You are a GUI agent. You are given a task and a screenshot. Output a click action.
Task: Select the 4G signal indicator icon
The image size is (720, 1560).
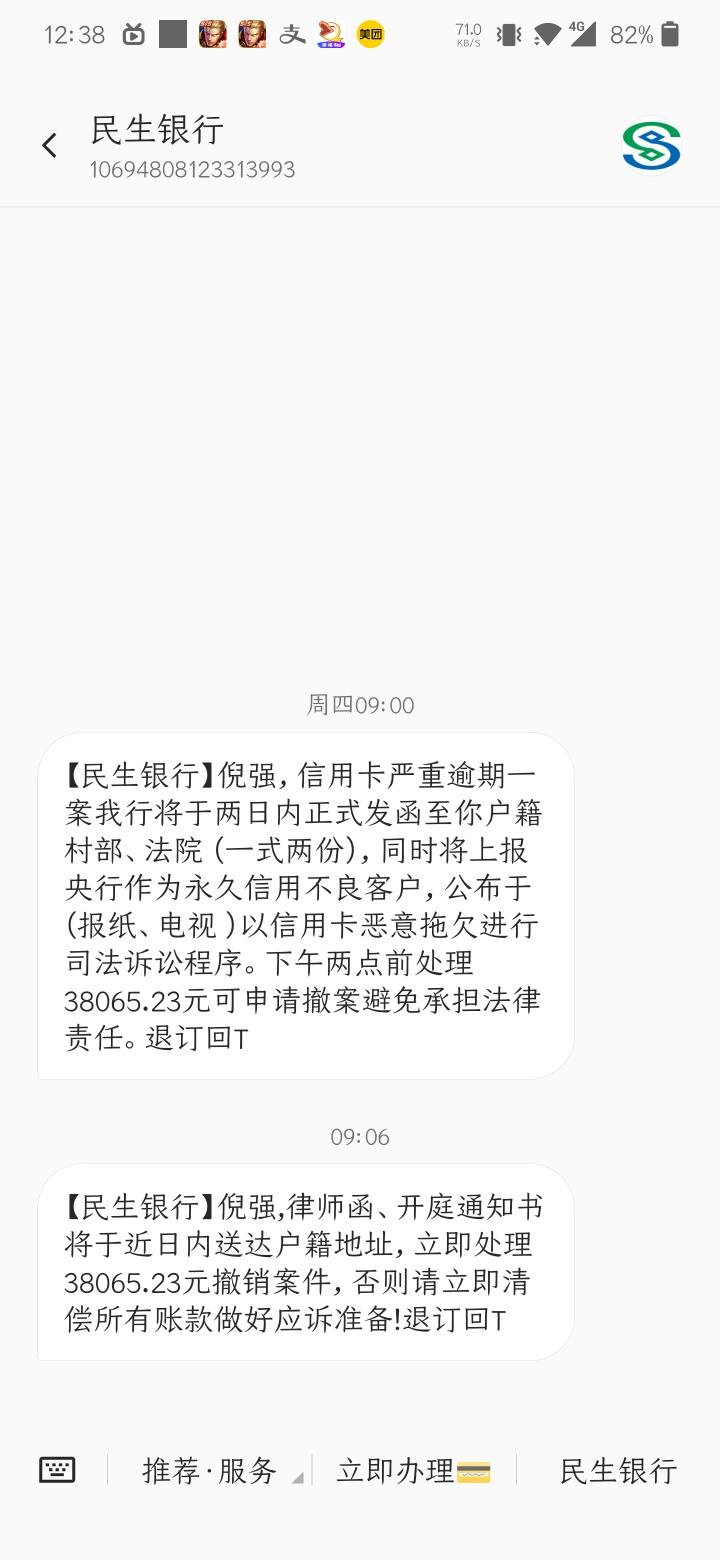pos(585,33)
